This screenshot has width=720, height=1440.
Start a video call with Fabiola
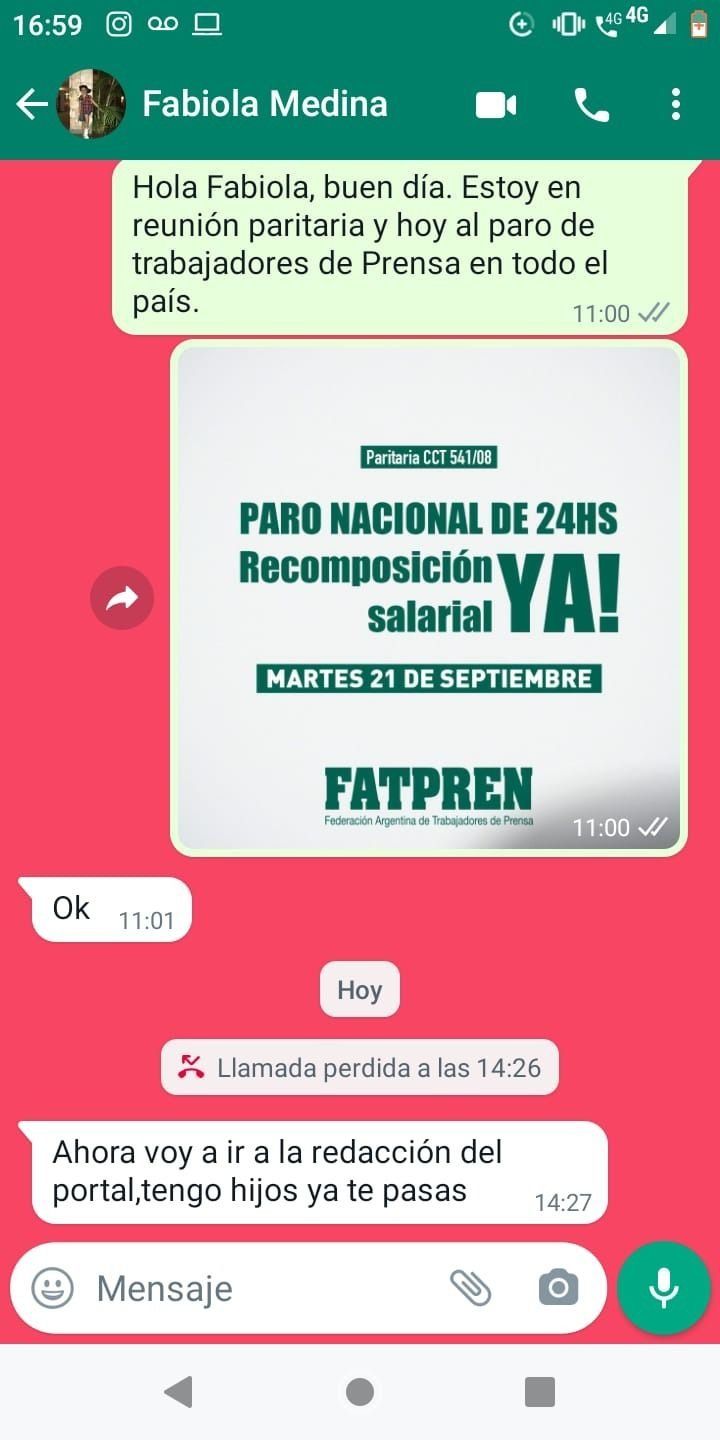(x=496, y=104)
